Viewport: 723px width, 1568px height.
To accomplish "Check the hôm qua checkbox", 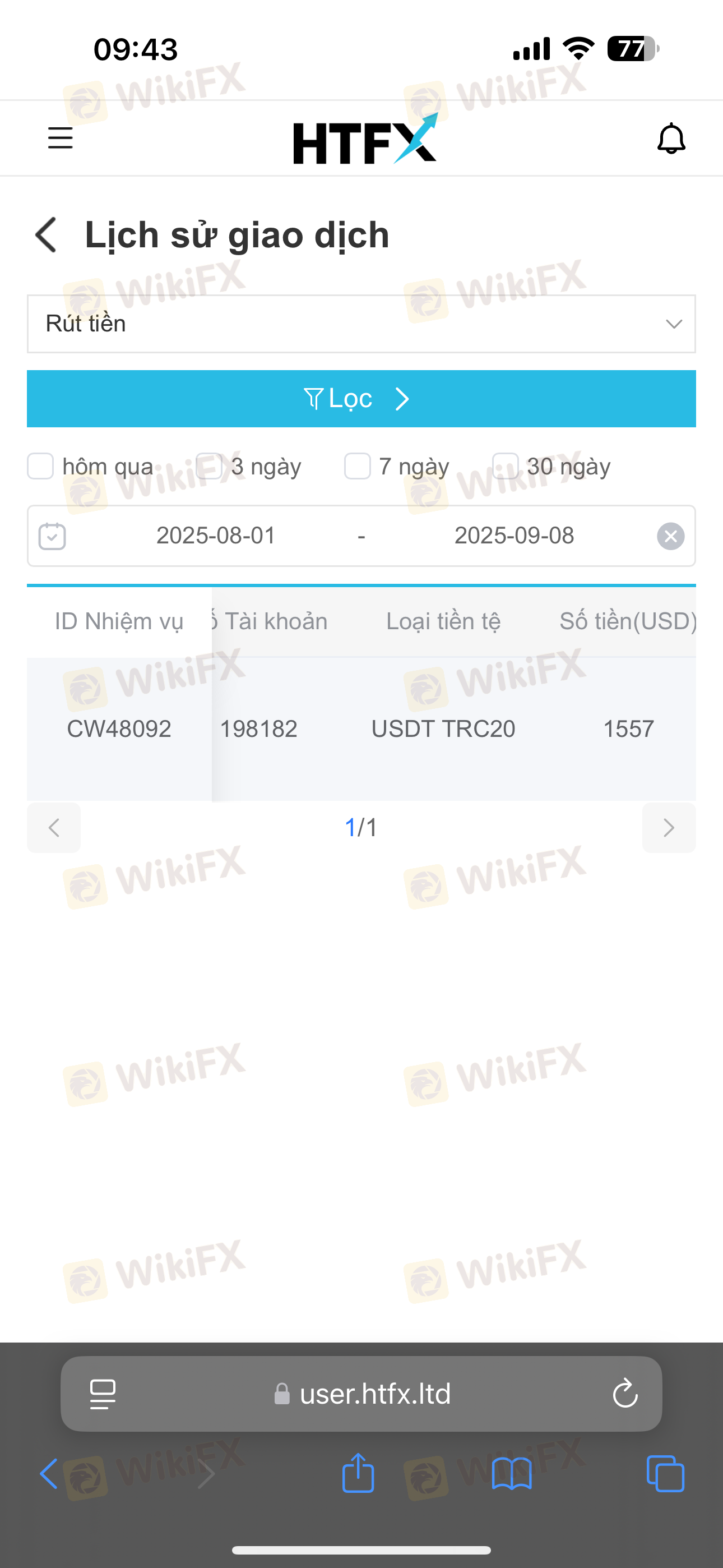I will point(41,466).
